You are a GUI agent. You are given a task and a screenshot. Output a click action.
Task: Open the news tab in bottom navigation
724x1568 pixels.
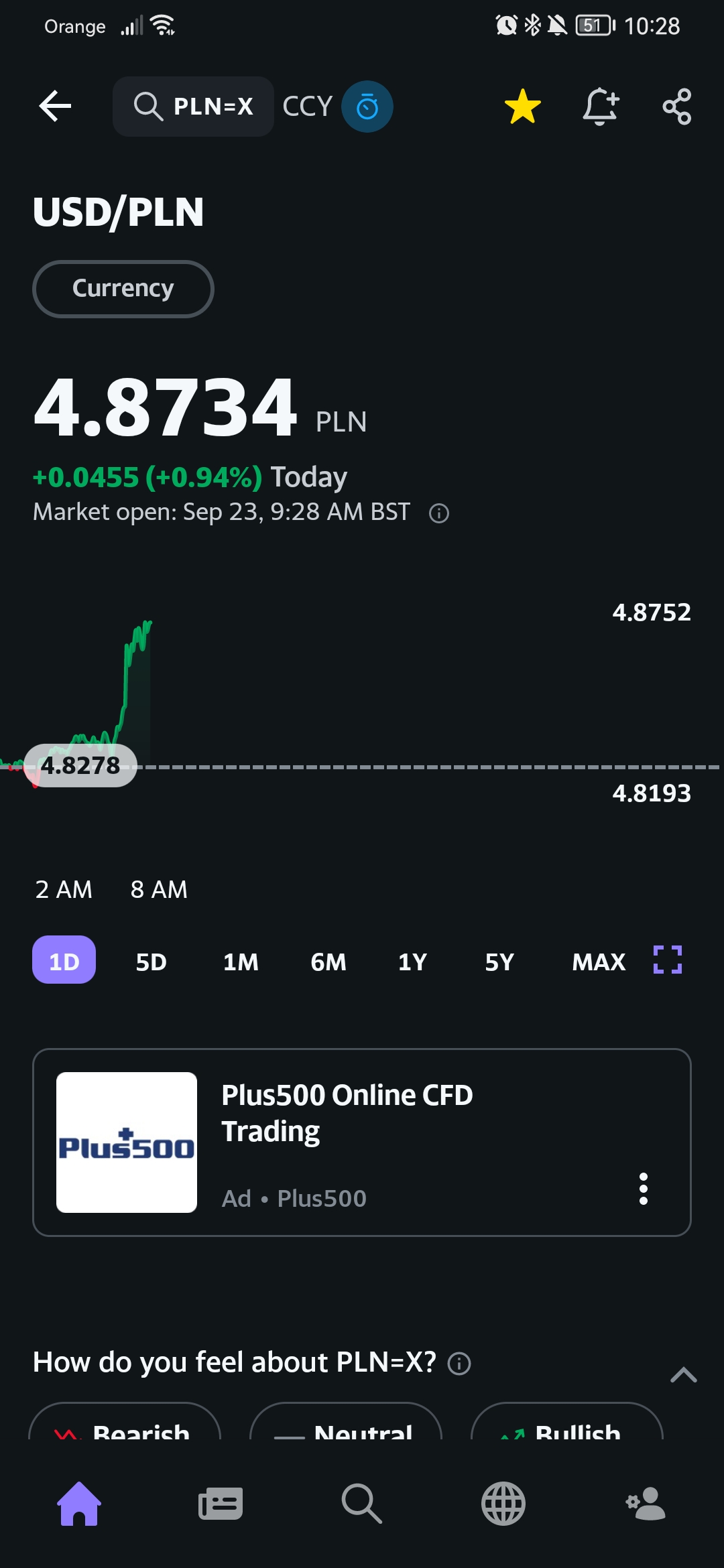[x=221, y=1504]
